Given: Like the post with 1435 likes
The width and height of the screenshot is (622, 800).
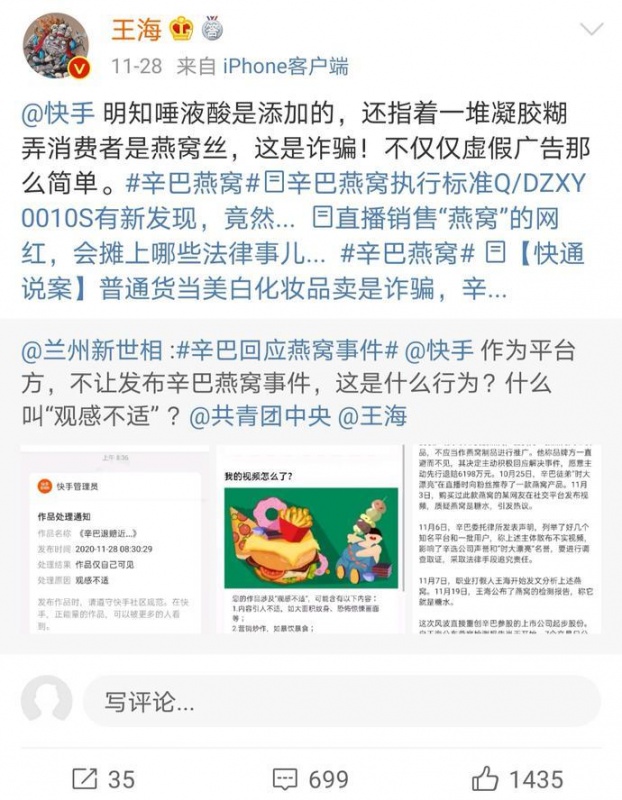Looking at the screenshot, I should click(x=518, y=778).
